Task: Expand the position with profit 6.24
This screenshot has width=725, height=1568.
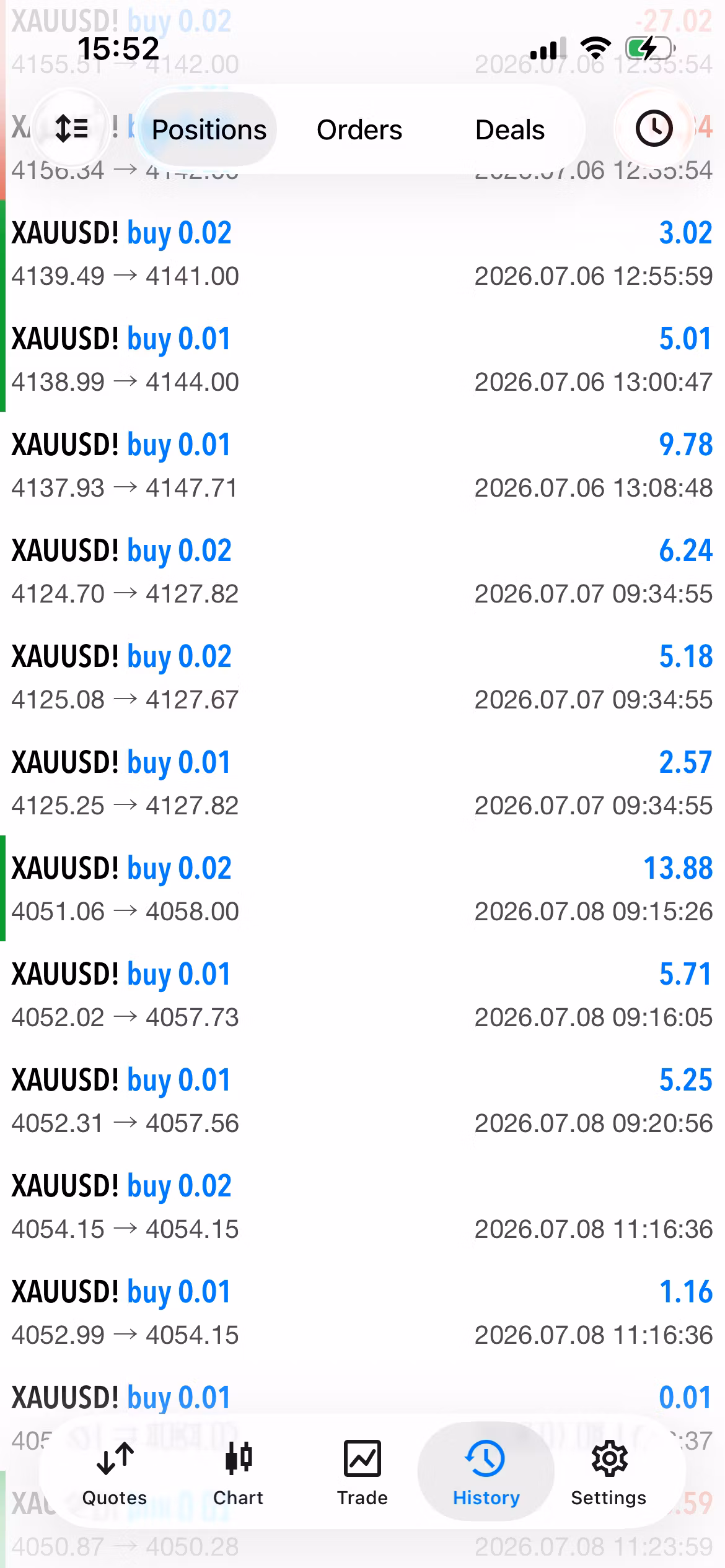Action: 362,571
